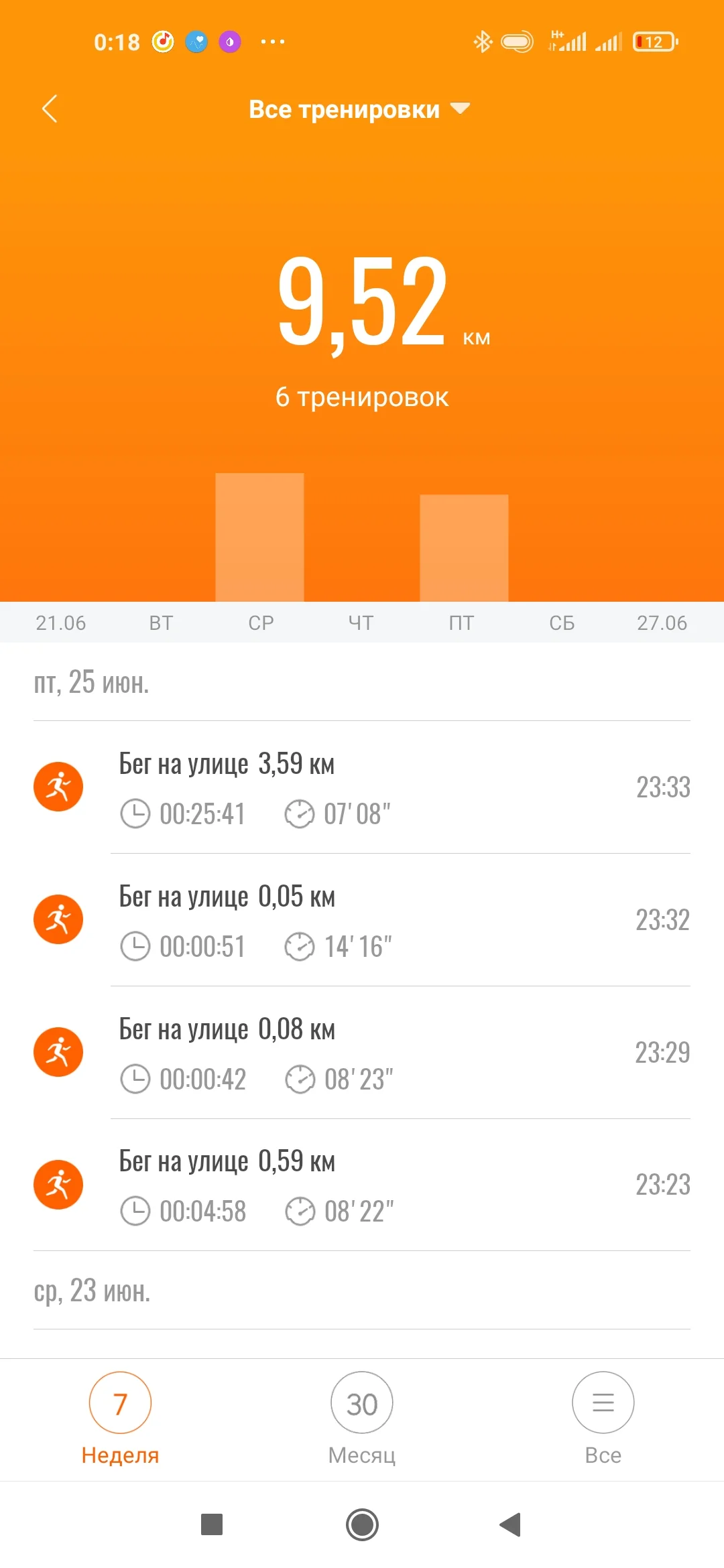Go back using the top-left arrow
724x1568 pixels.
[50, 109]
